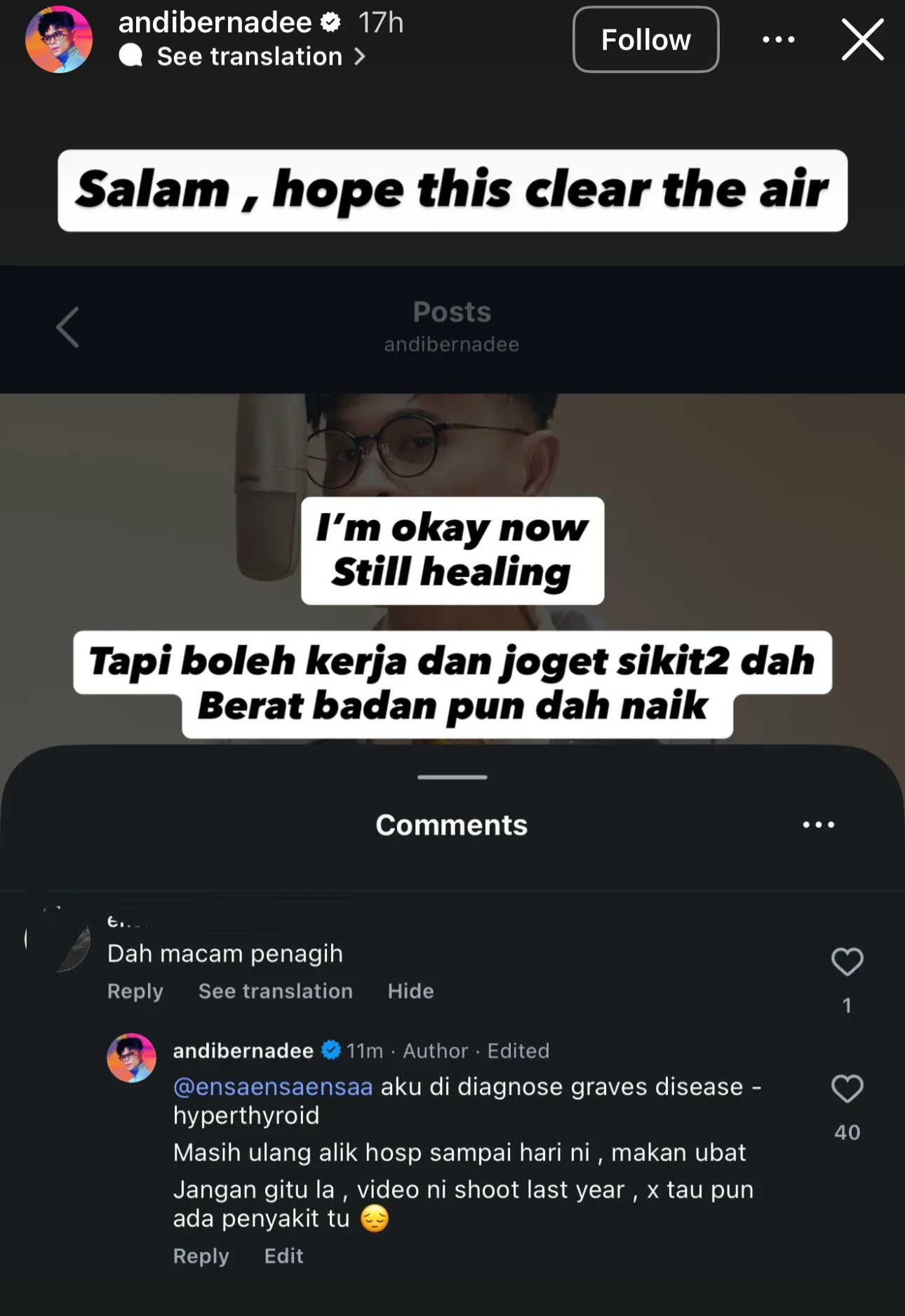Open the story's more options menu
Viewport: 905px width, 1316px height.
(779, 39)
